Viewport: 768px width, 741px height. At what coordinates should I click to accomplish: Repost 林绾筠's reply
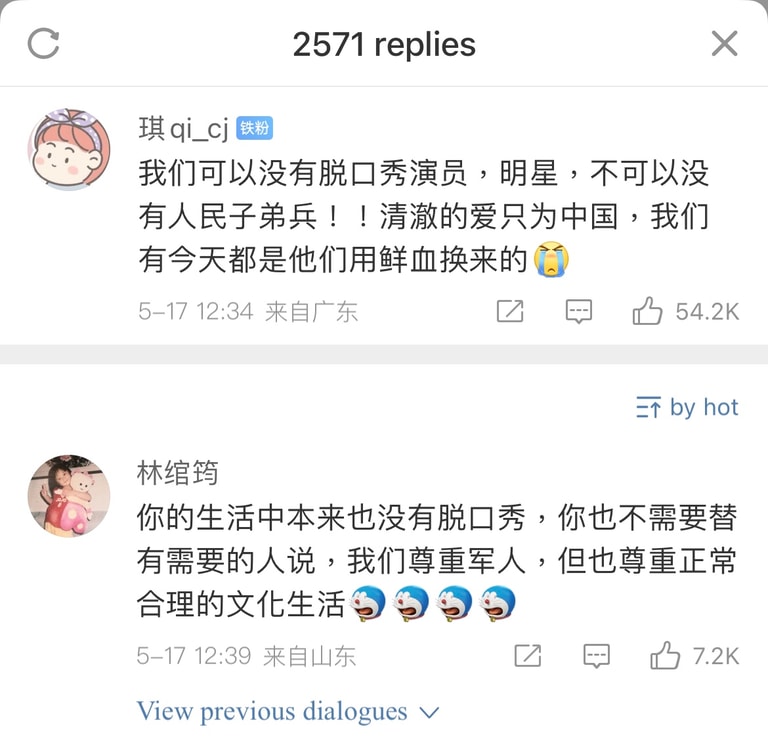pos(527,656)
